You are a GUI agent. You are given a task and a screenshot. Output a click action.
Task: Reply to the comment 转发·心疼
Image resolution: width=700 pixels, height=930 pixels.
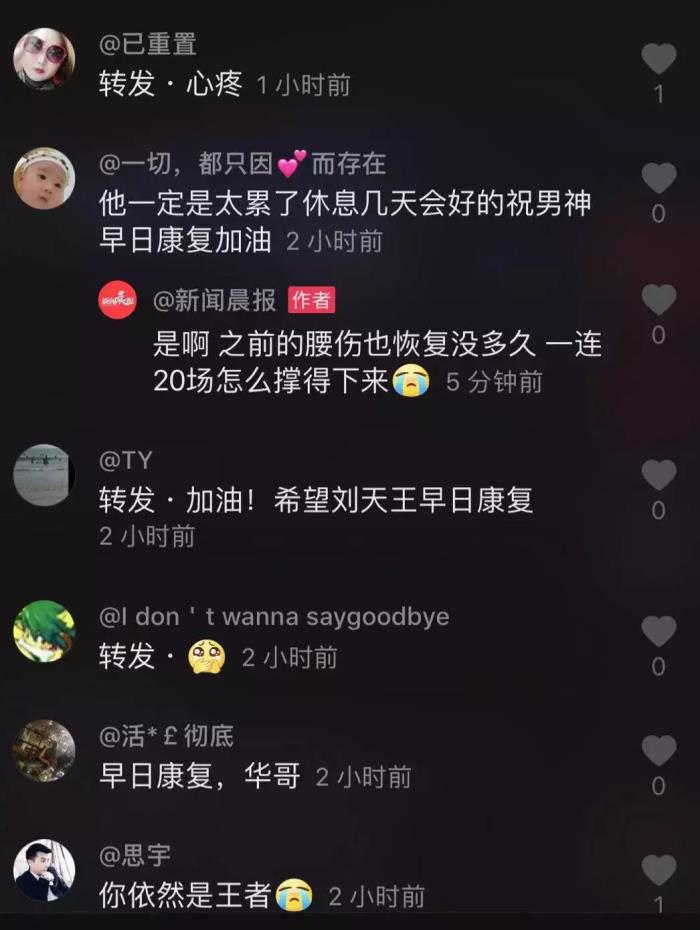pyautogui.click(x=170, y=84)
